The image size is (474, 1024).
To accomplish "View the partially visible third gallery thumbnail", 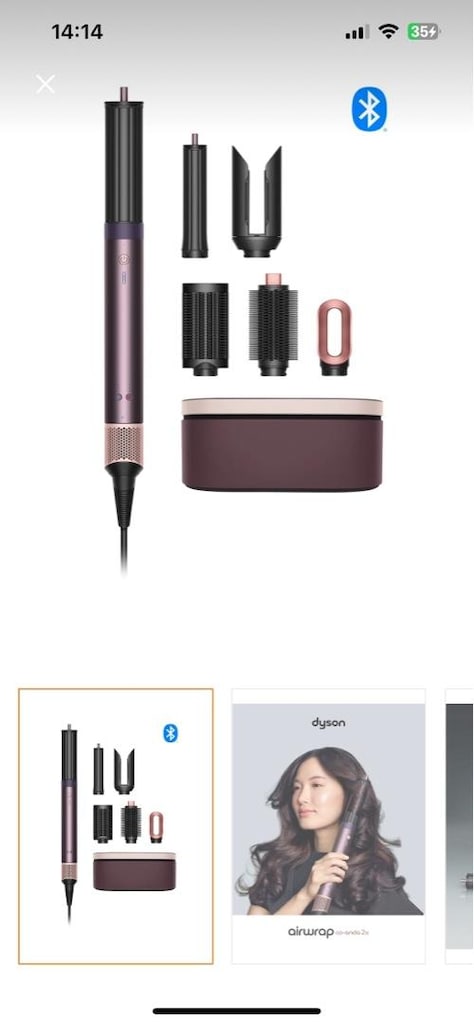I will pos(460,826).
